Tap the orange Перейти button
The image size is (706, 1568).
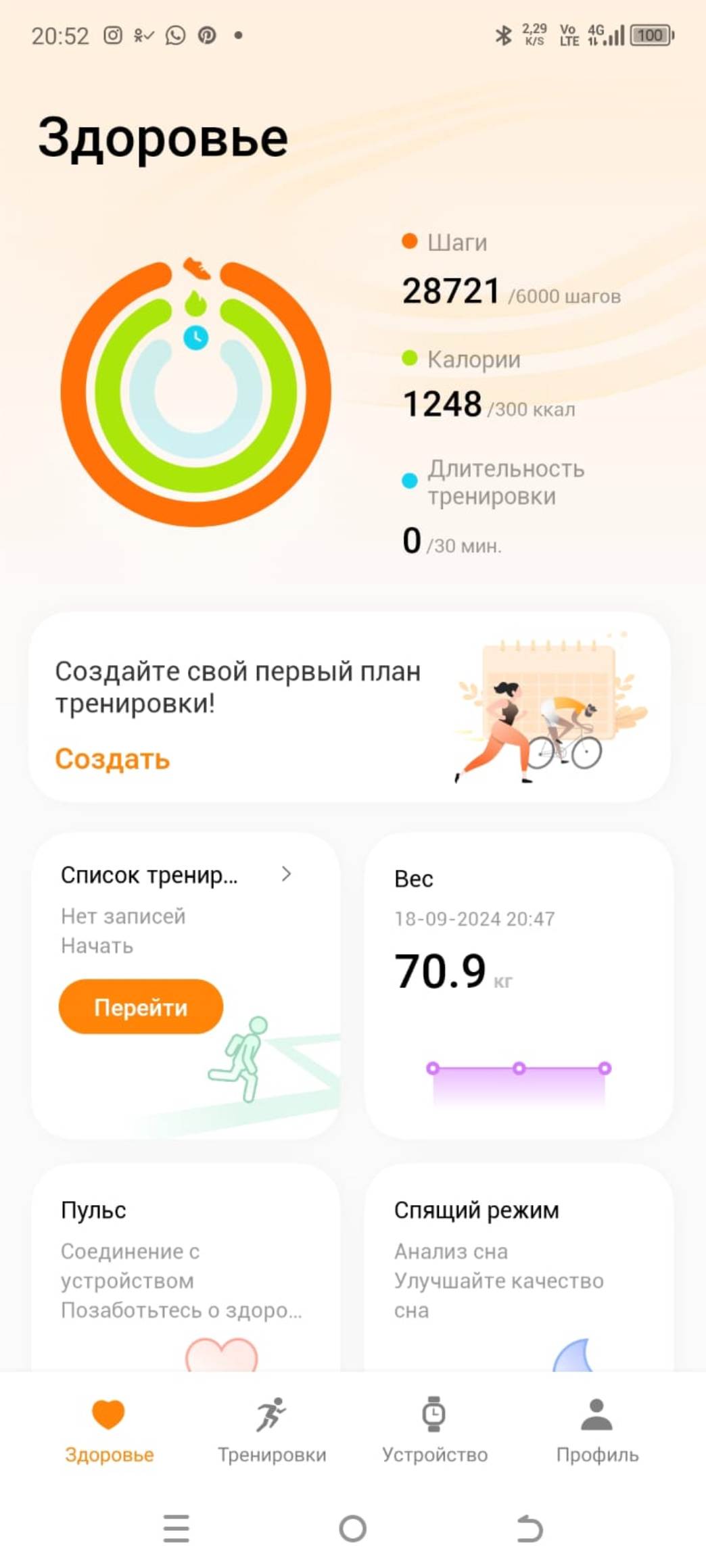141,1007
